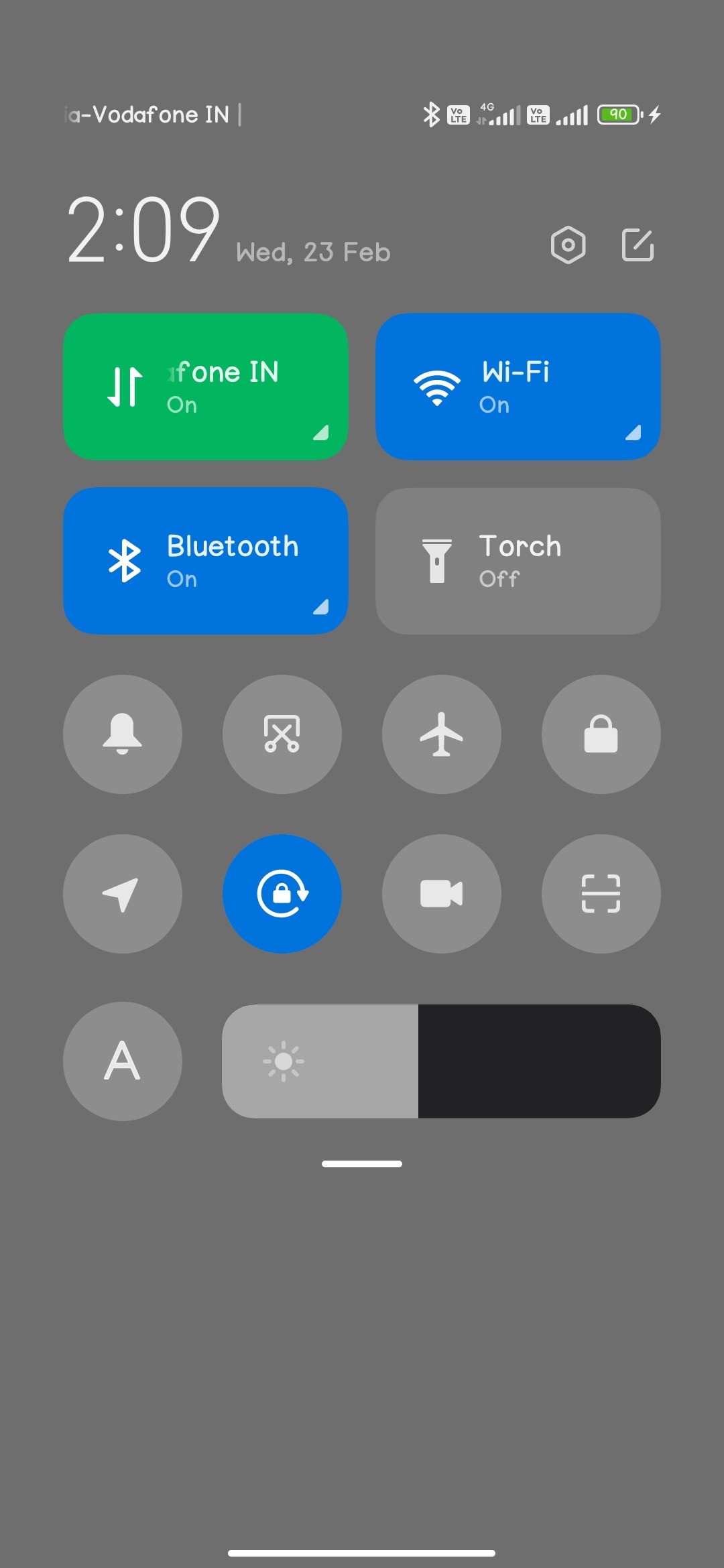Turn off Vodafone IN mobile data
Viewport: 724px width, 1568px height.
click(205, 387)
